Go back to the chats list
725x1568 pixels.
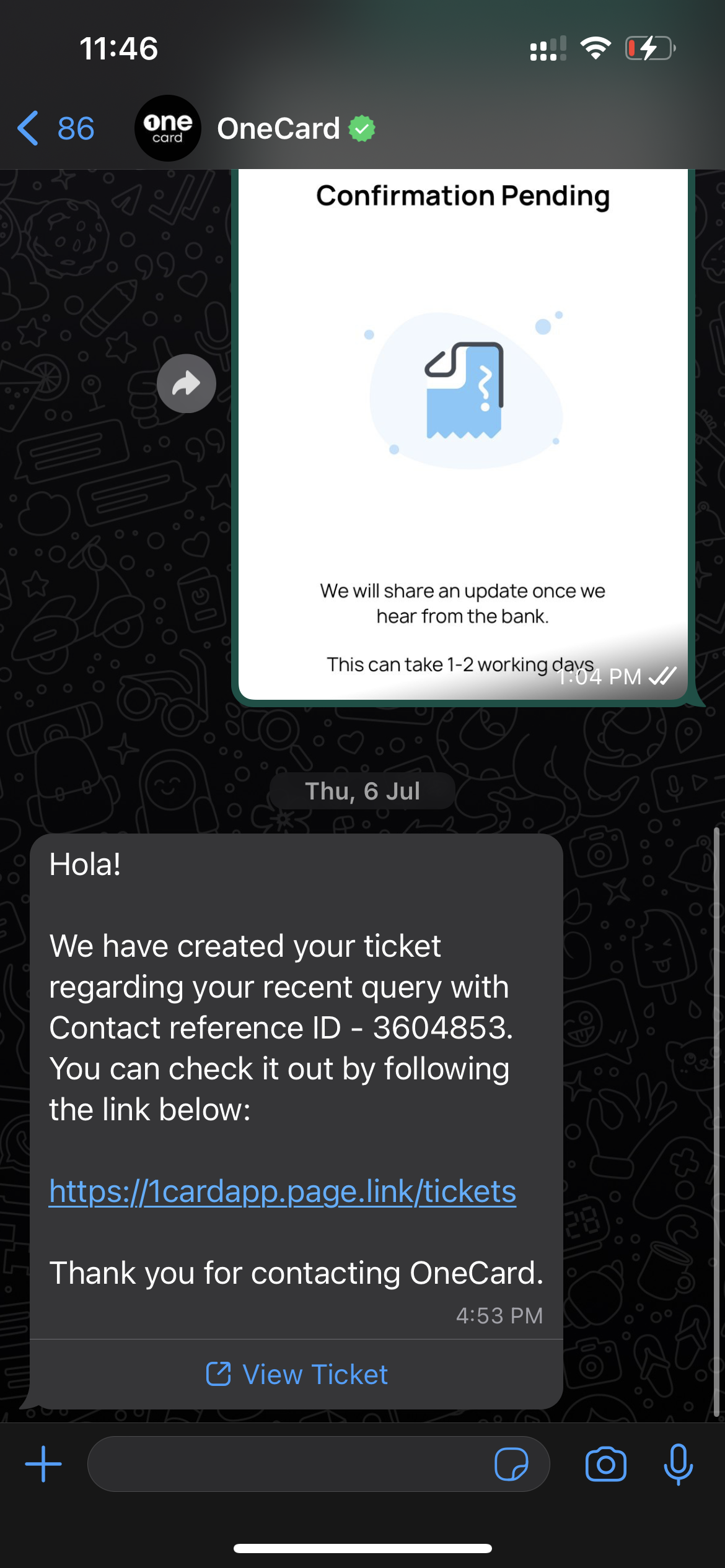point(55,129)
